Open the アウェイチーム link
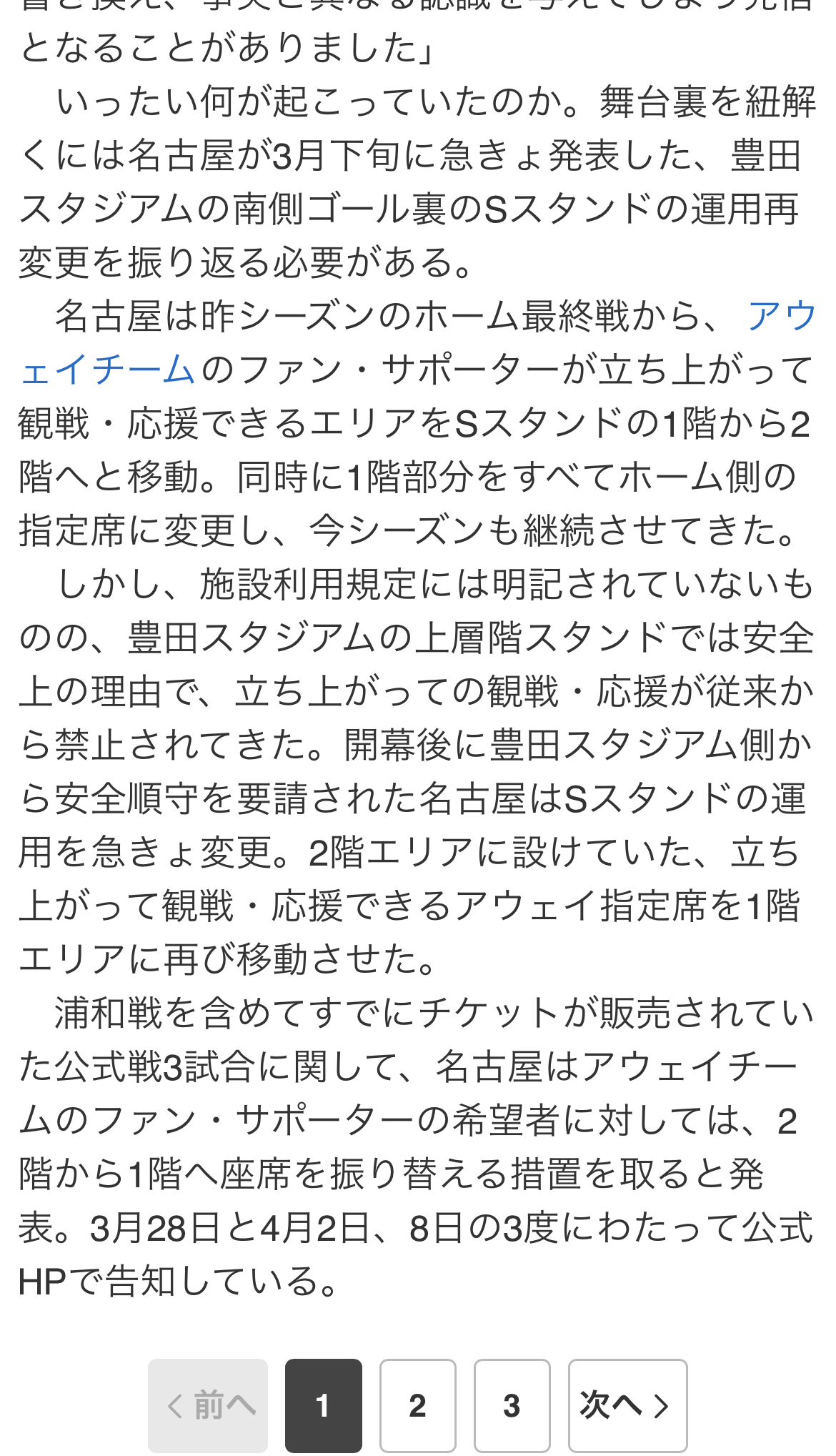Image resolution: width=836 pixels, height=1456 pixels. click(108, 370)
